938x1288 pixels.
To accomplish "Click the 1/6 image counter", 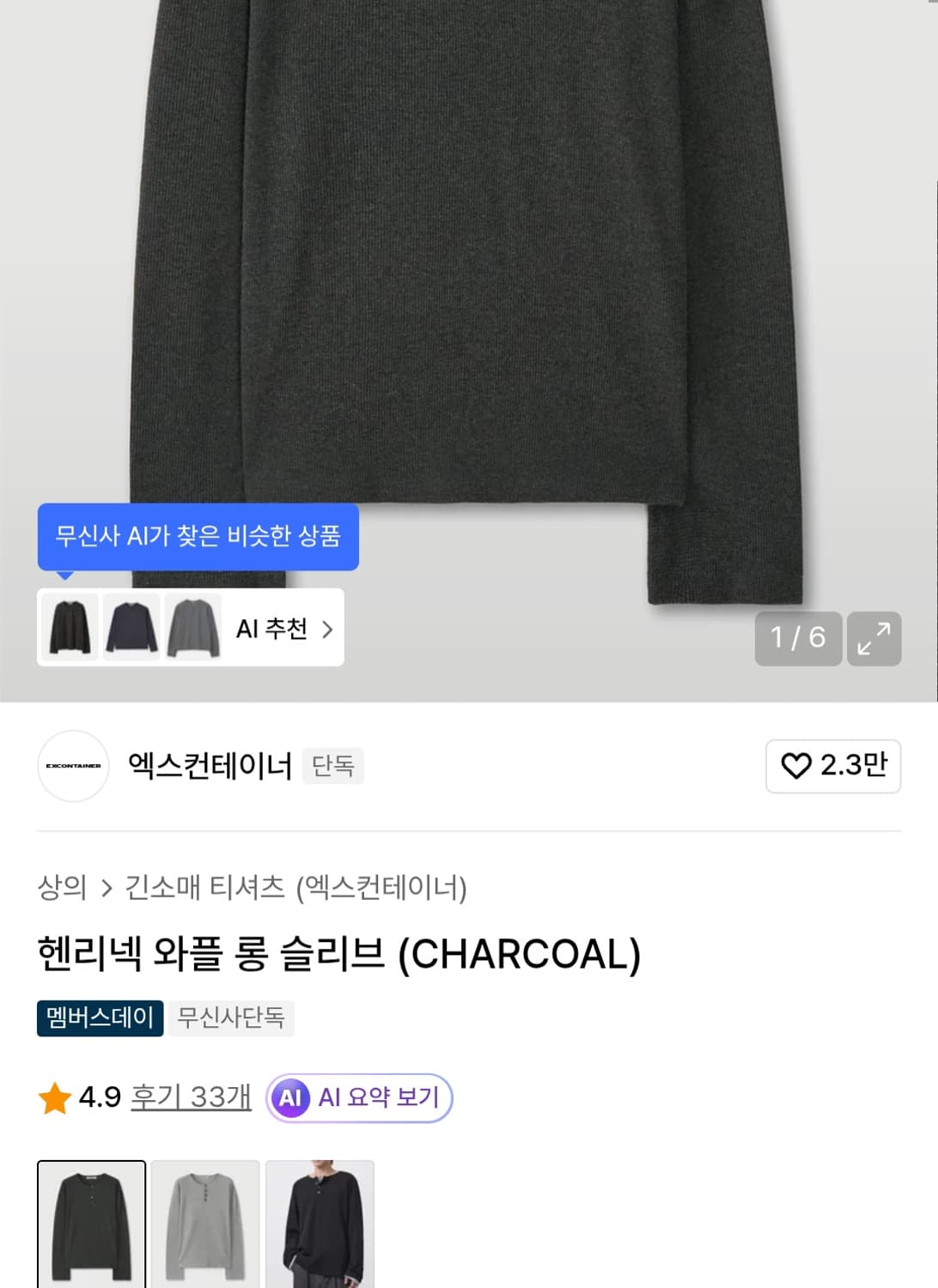I will pos(797,637).
